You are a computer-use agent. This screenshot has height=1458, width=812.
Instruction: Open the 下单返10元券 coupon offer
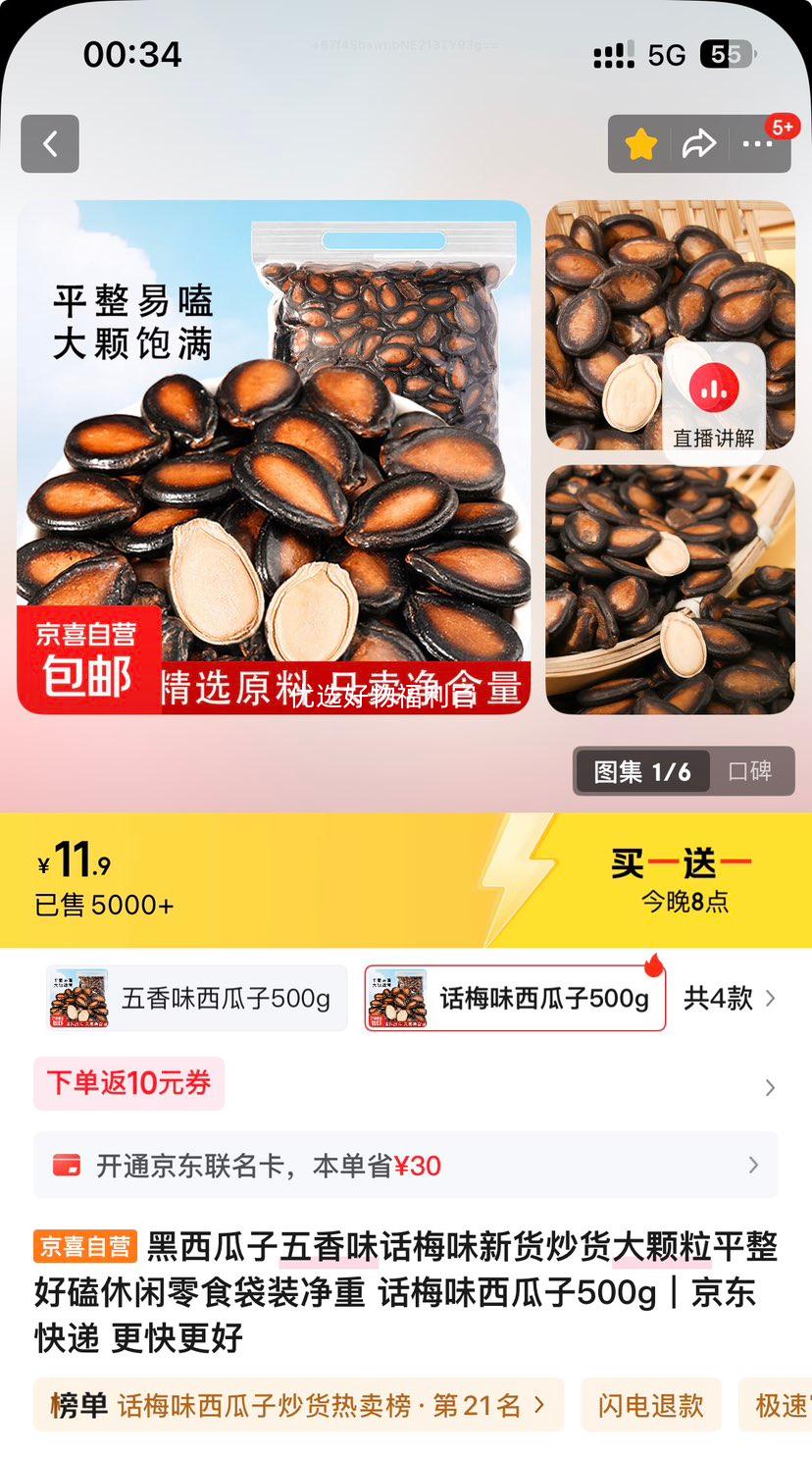click(x=129, y=1083)
